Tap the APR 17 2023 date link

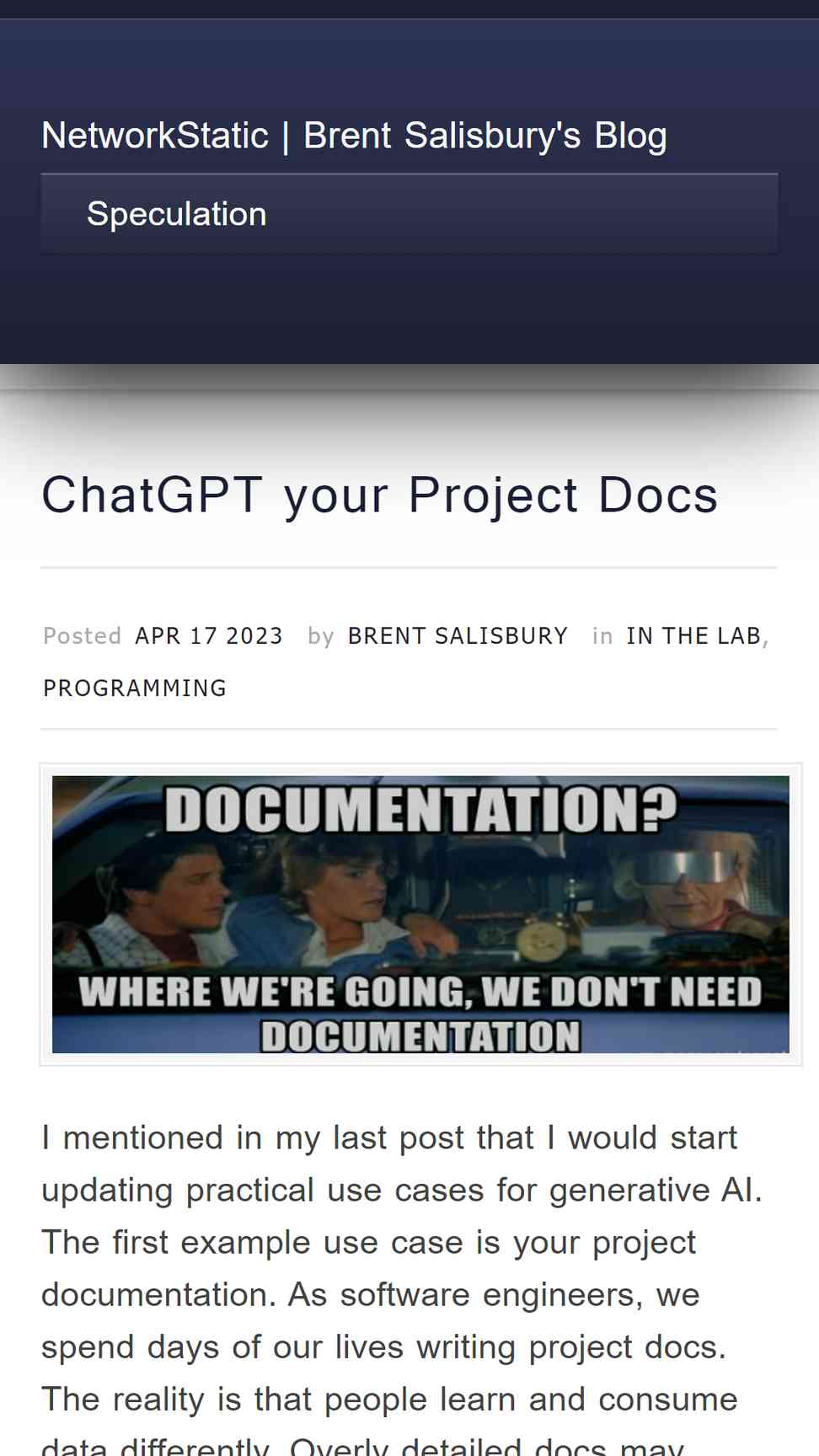[209, 636]
